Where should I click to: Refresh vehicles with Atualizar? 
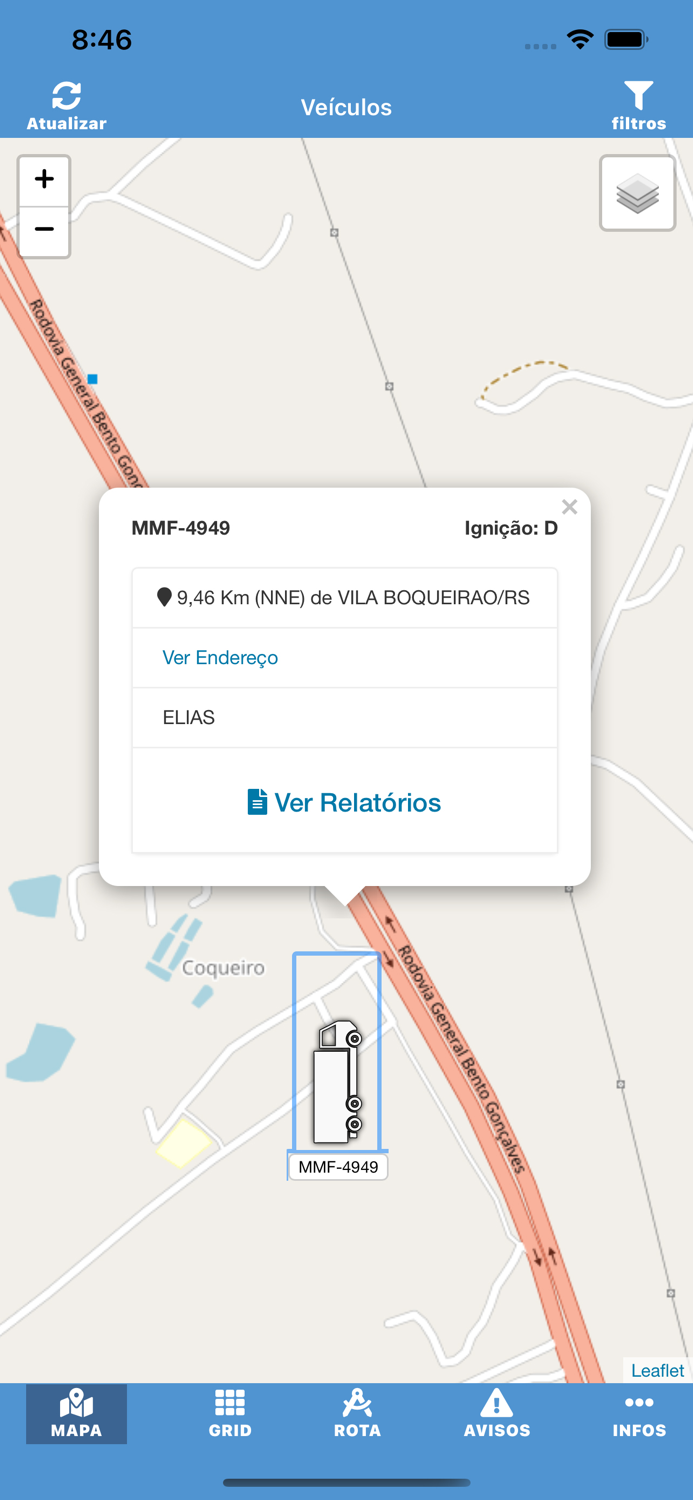pyautogui.click(x=66, y=106)
